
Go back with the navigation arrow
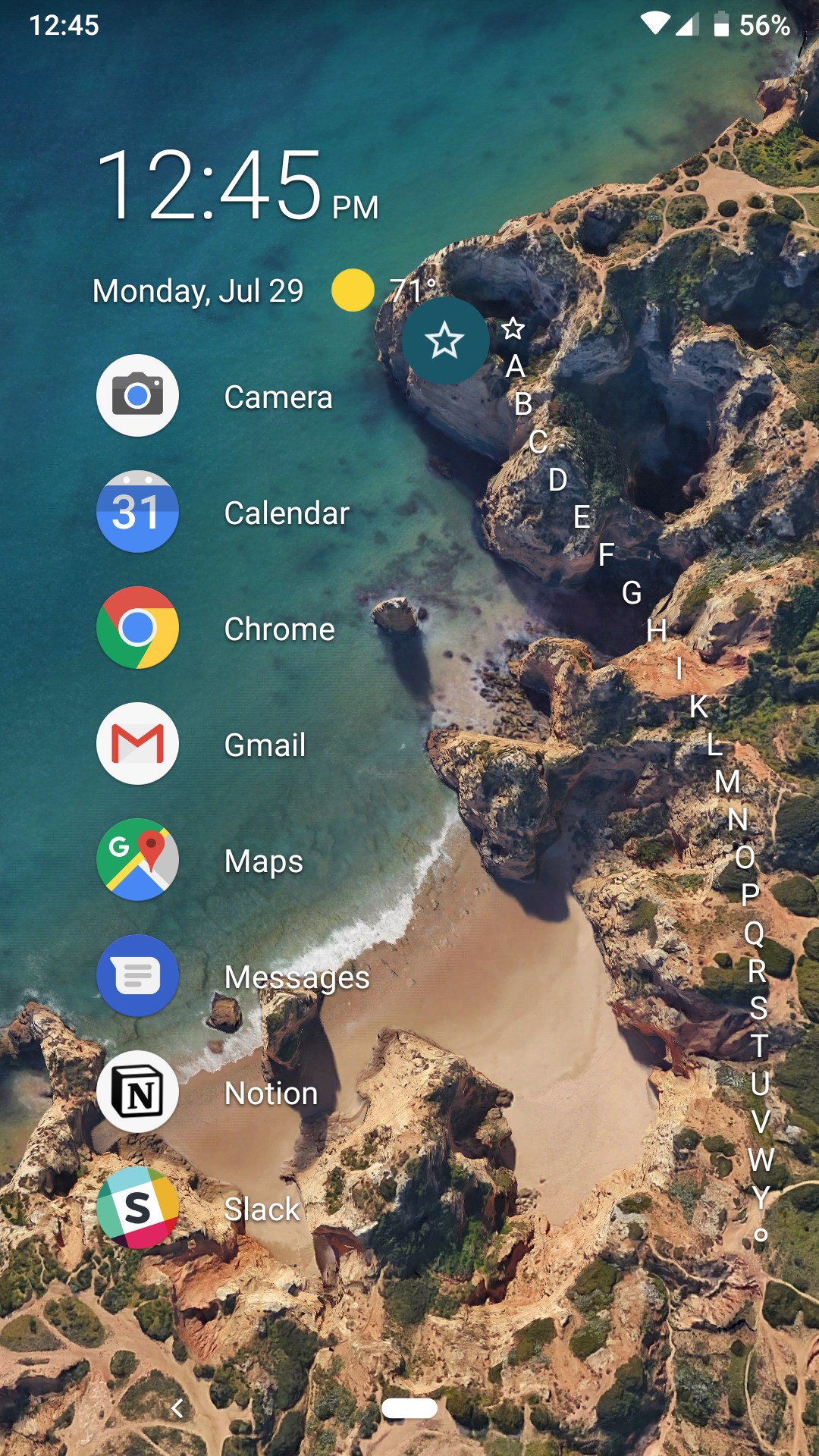[x=177, y=1408]
